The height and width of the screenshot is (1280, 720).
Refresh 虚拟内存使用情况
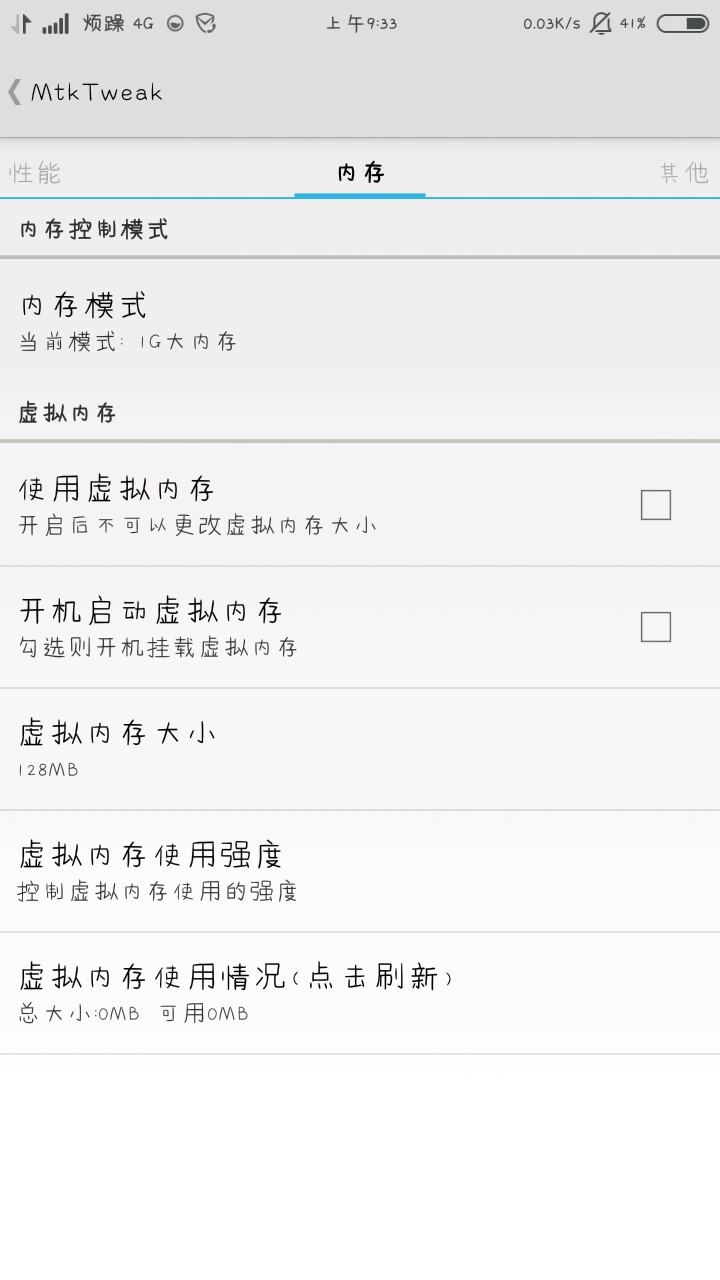[x=360, y=993]
